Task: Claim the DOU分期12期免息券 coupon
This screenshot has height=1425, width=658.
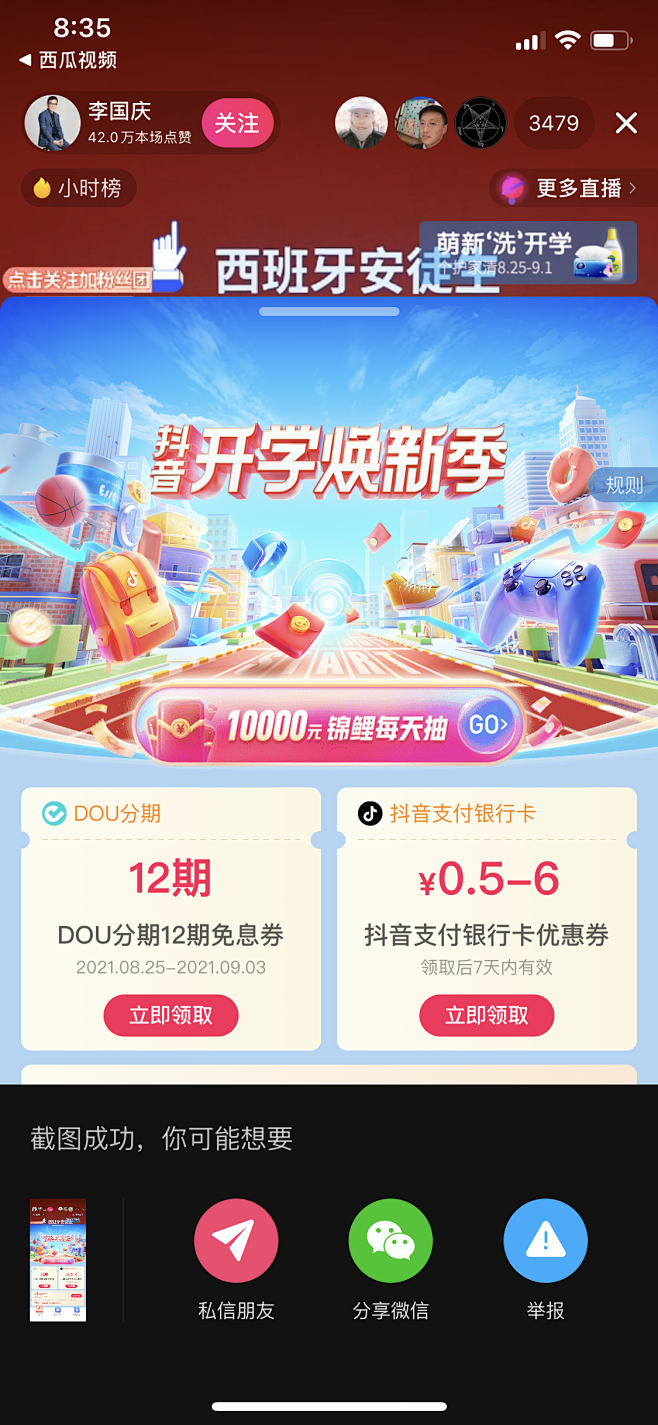Action: 171,1016
